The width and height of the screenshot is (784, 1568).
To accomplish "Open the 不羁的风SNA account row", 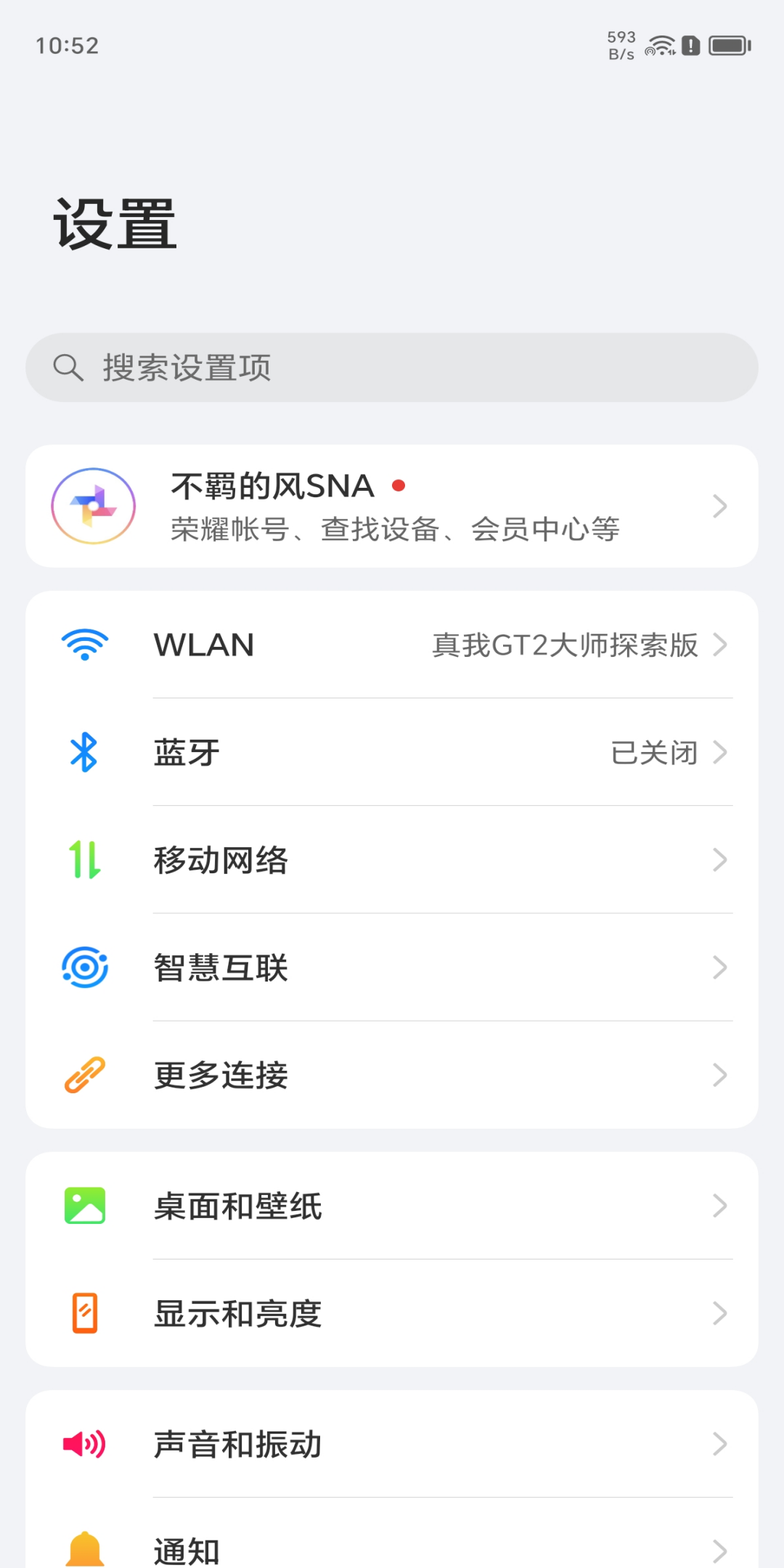I will [x=392, y=506].
